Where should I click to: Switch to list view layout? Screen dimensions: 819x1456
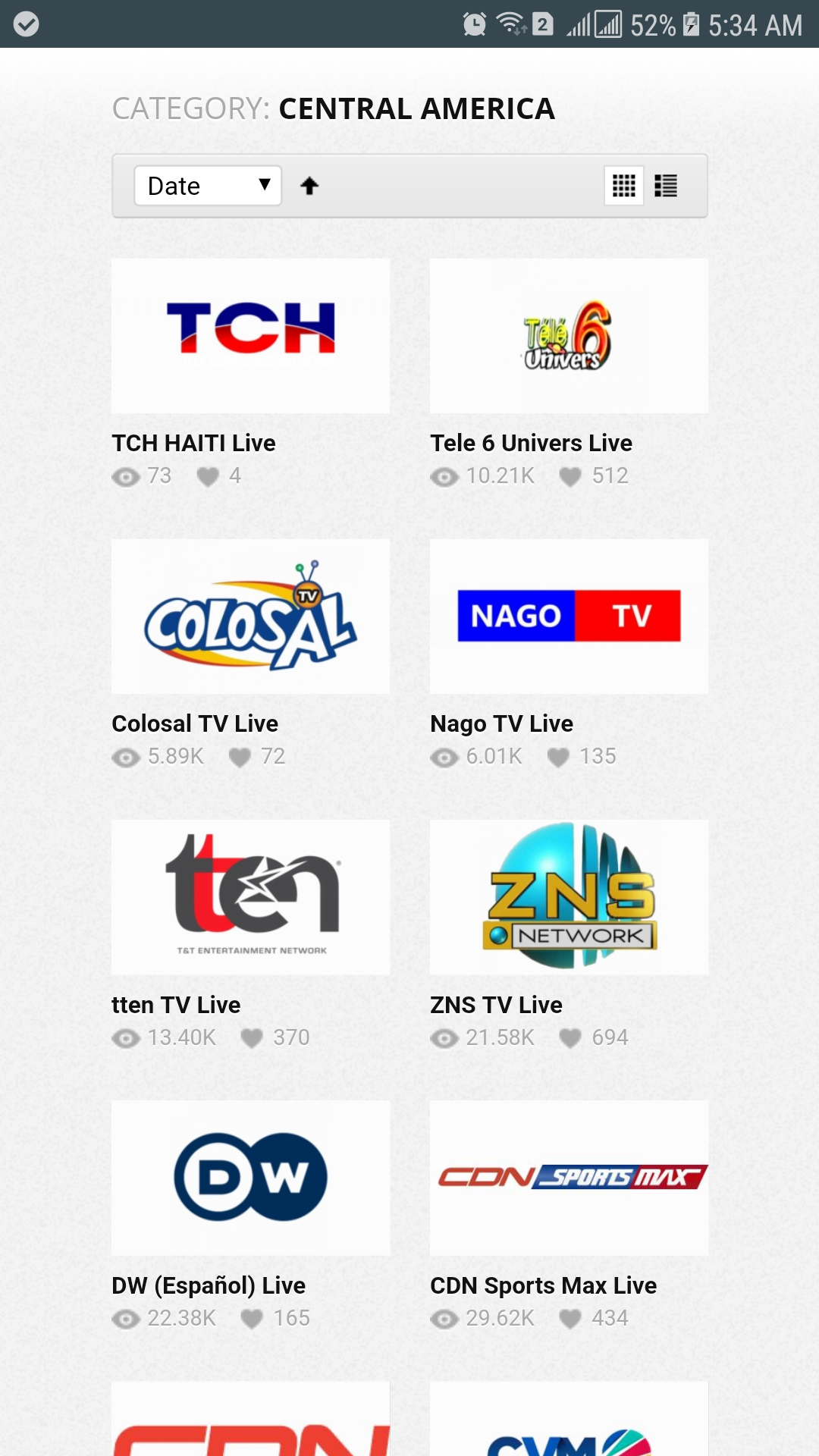pos(666,186)
